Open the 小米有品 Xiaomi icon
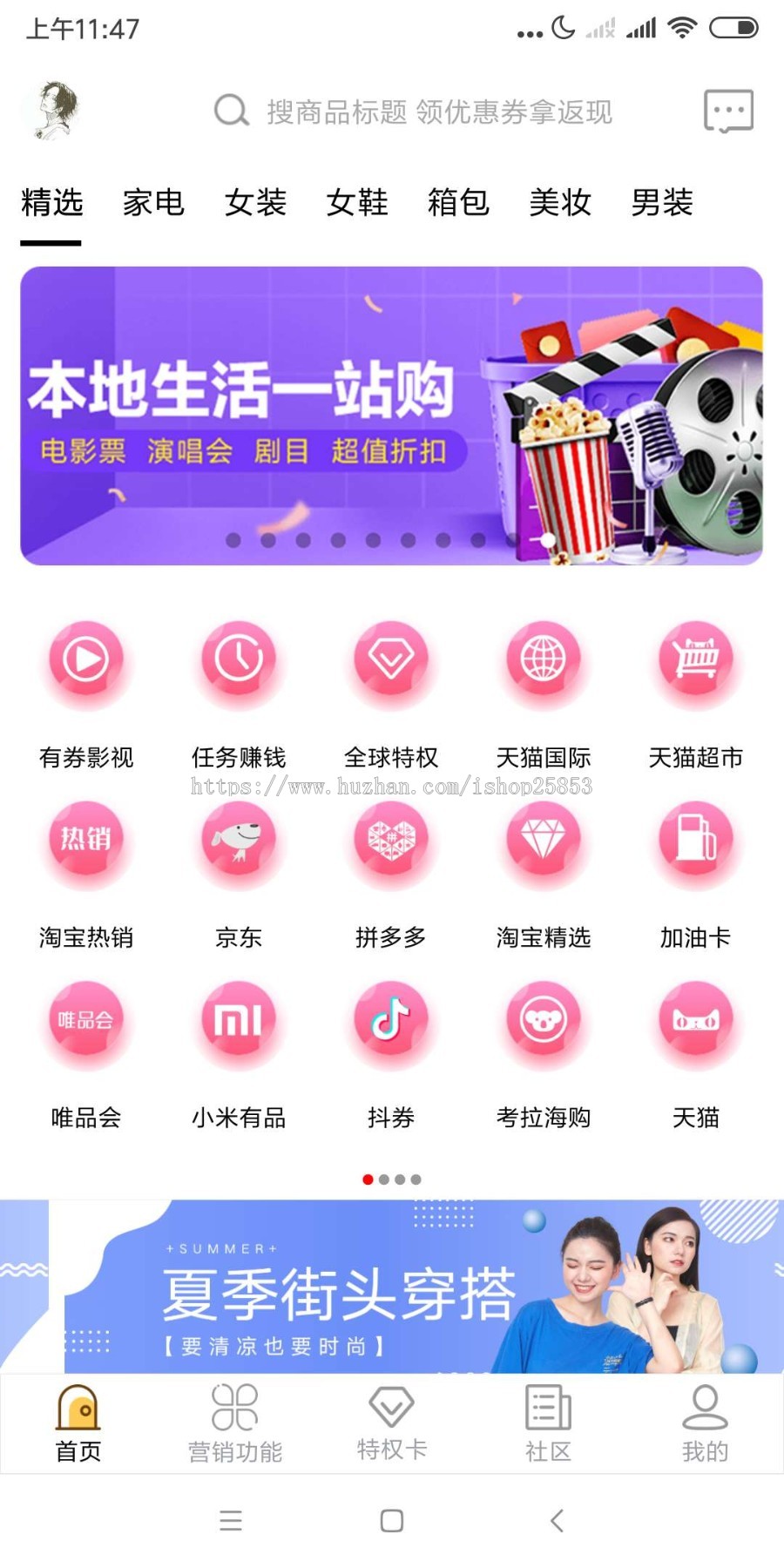This screenshot has width=784, height=1568. (239, 1023)
